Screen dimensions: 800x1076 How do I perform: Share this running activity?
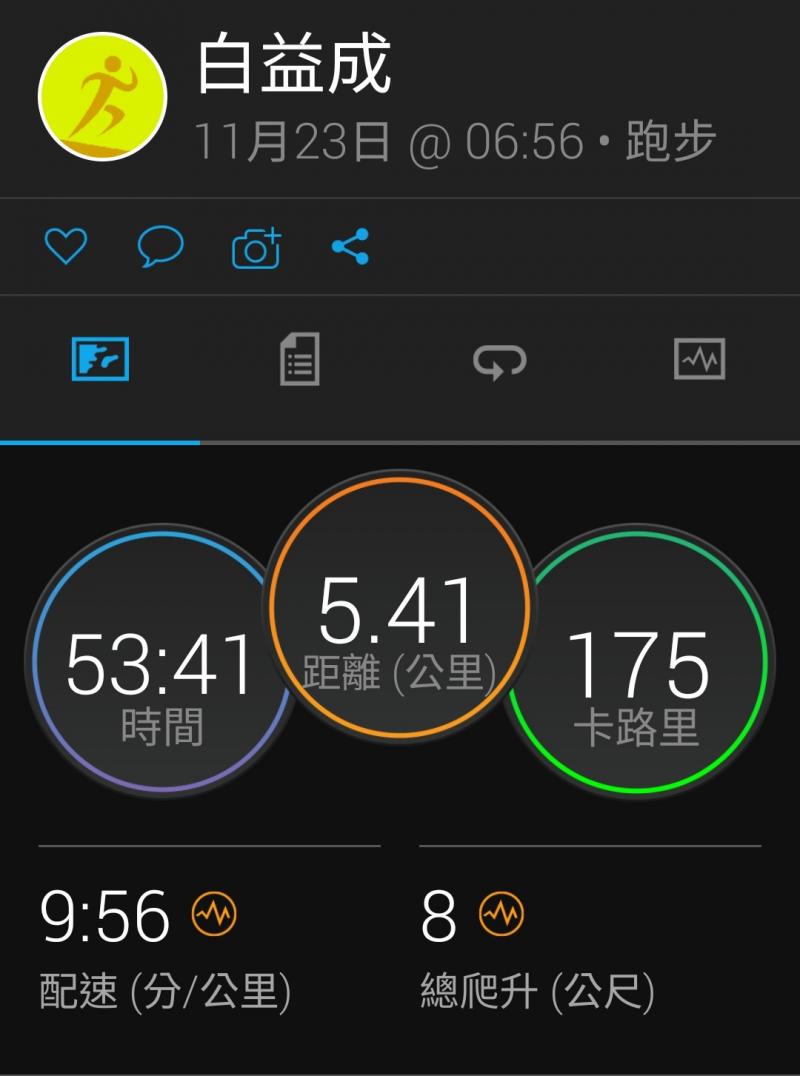tap(350, 246)
